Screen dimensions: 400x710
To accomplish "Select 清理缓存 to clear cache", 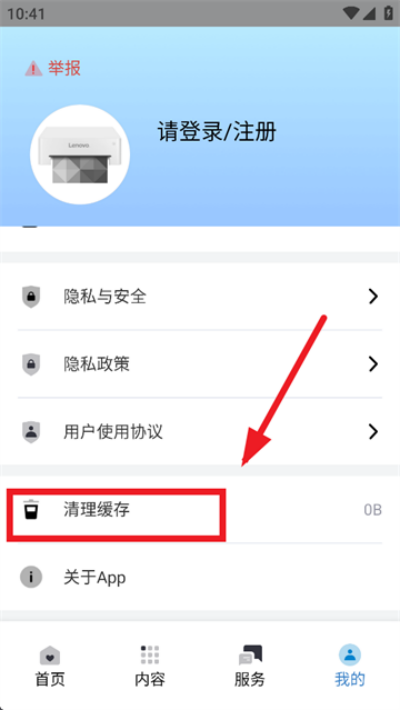I will click(200, 510).
